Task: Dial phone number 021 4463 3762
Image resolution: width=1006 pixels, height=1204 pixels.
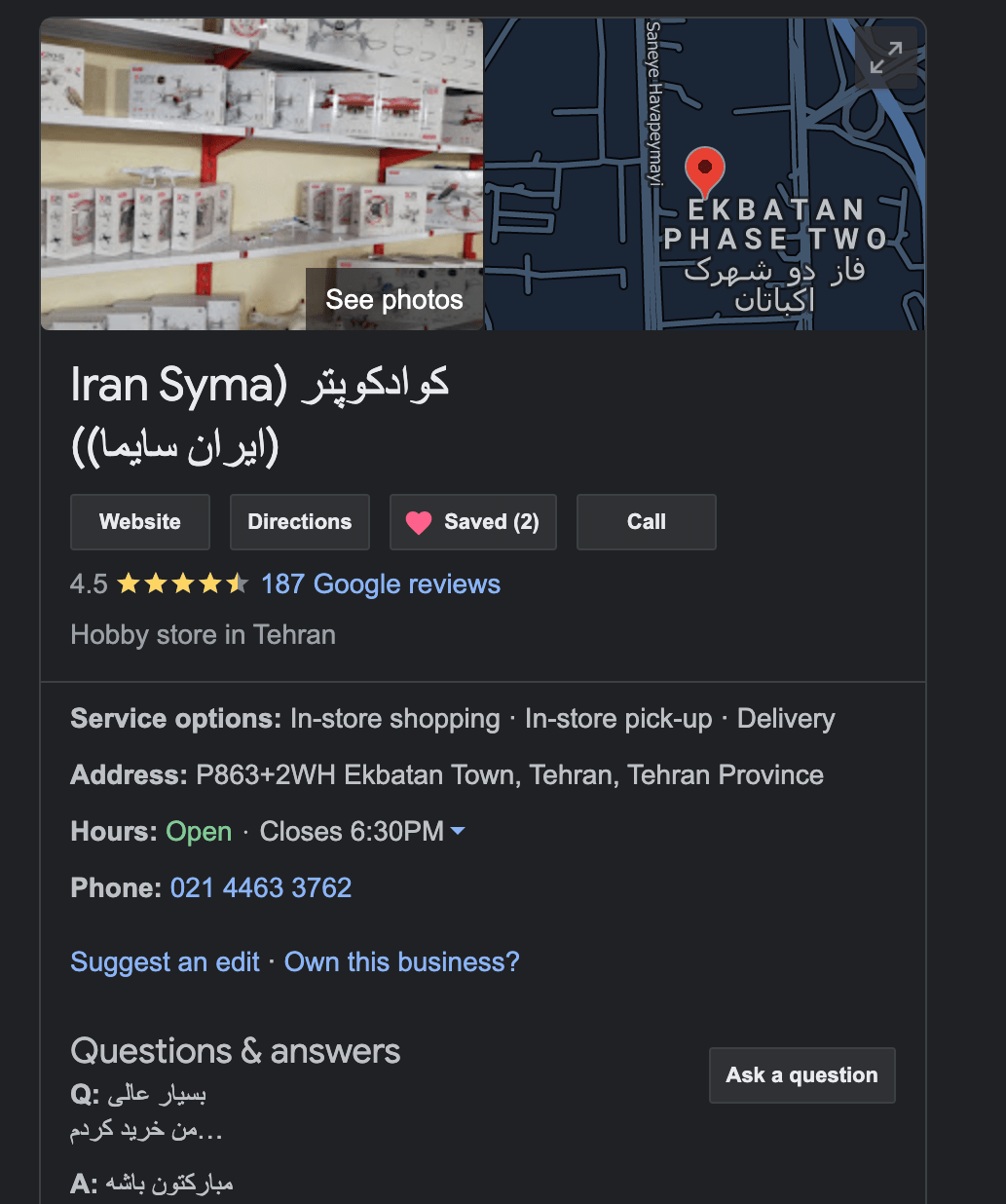Action: (260, 887)
